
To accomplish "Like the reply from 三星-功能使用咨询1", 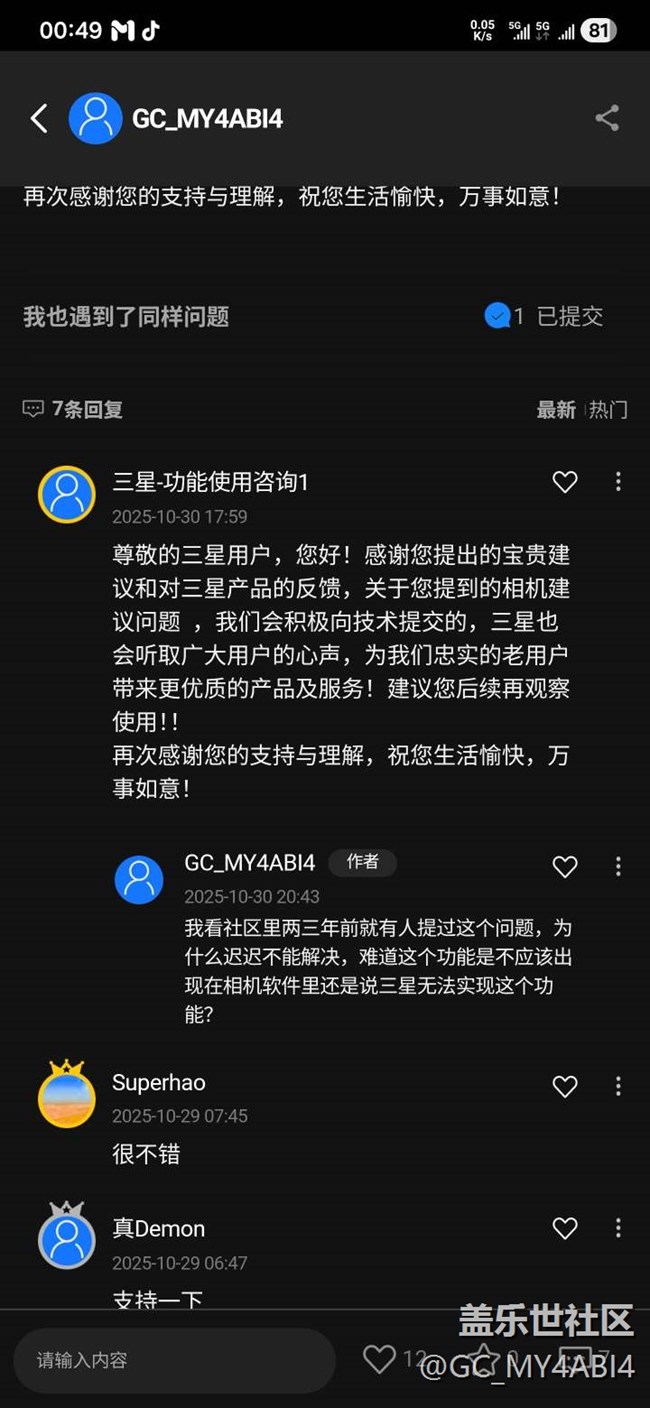I will click(x=565, y=482).
